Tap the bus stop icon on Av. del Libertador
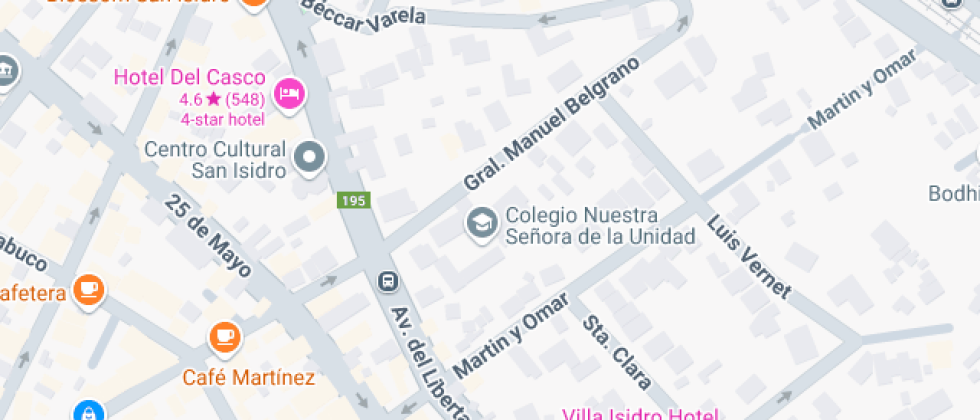 tap(386, 282)
